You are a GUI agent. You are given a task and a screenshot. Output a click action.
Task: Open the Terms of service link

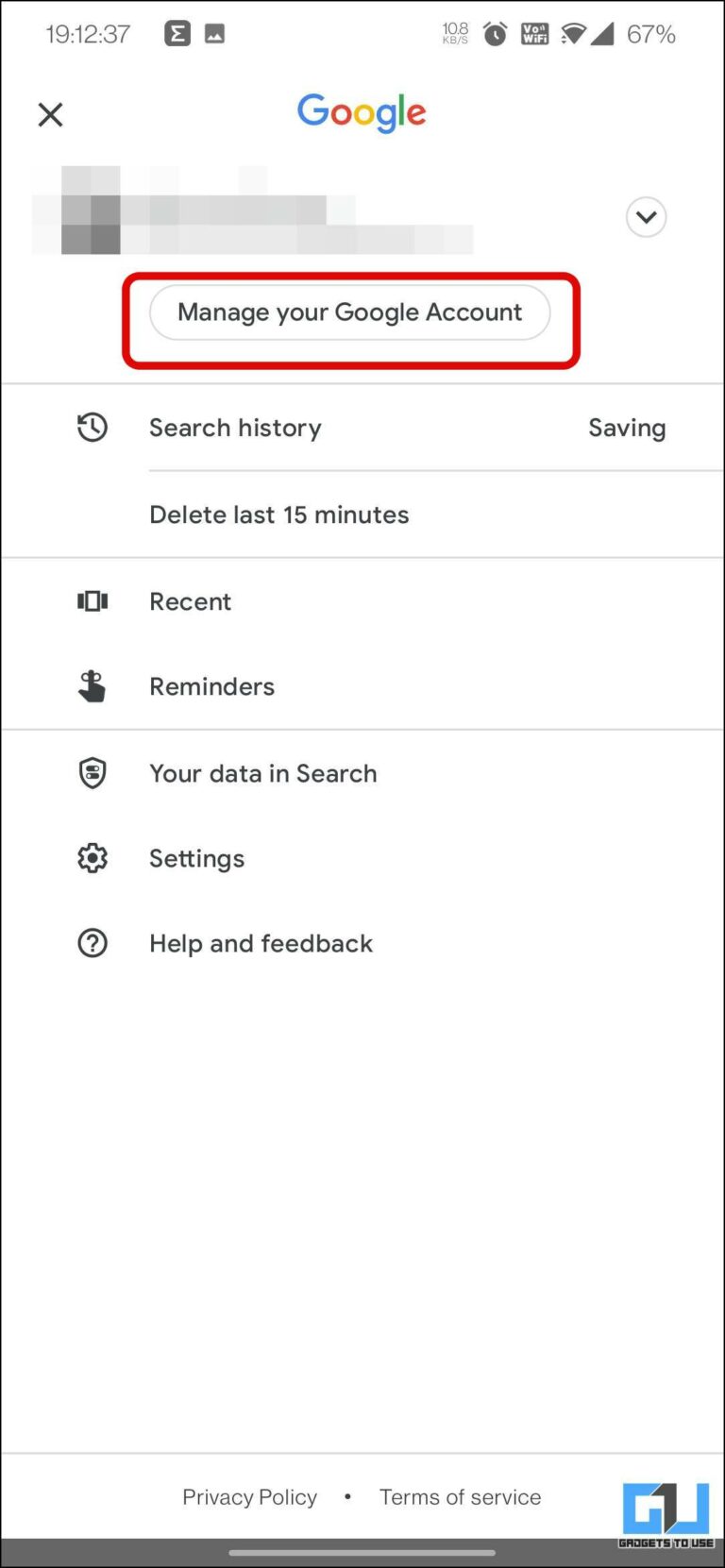(x=460, y=1496)
